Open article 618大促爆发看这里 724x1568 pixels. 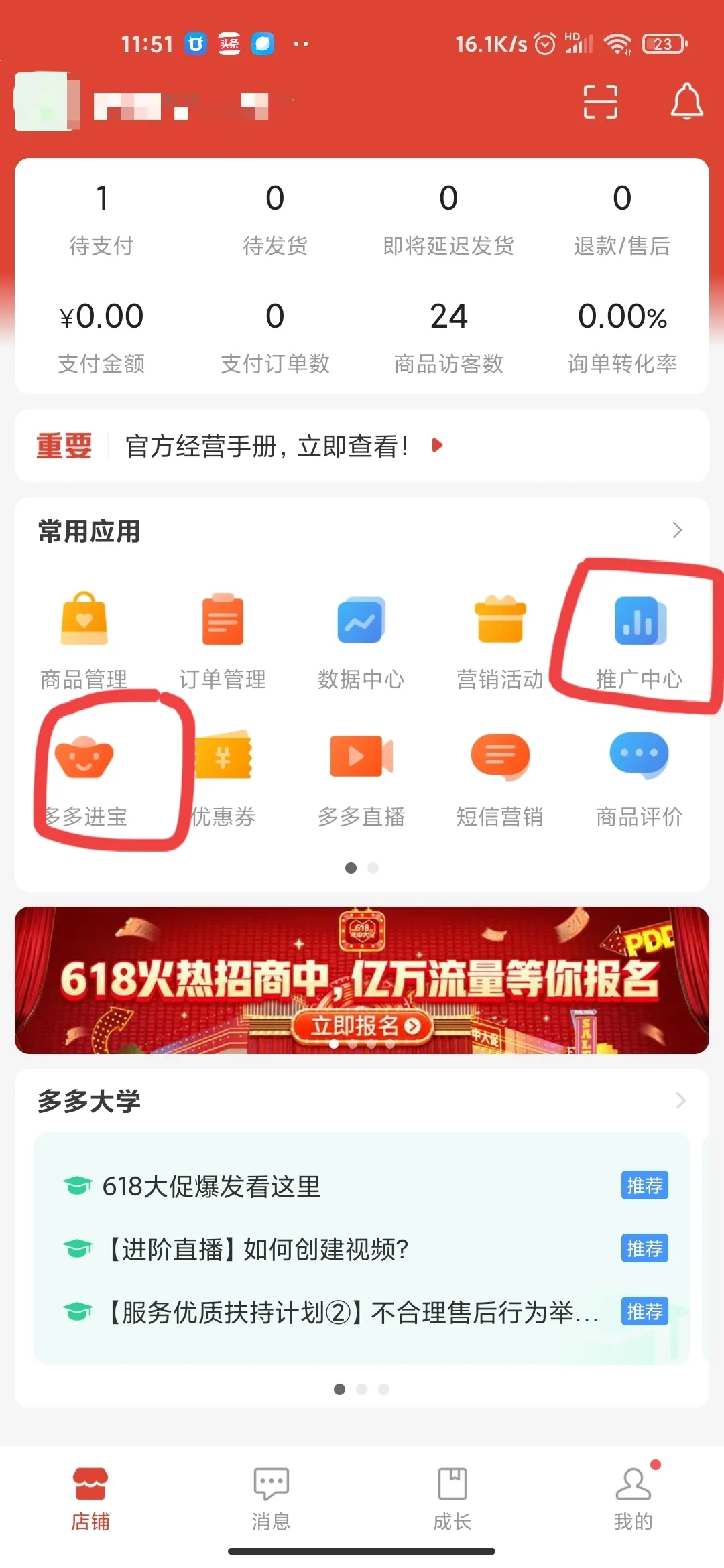[211, 1186]
